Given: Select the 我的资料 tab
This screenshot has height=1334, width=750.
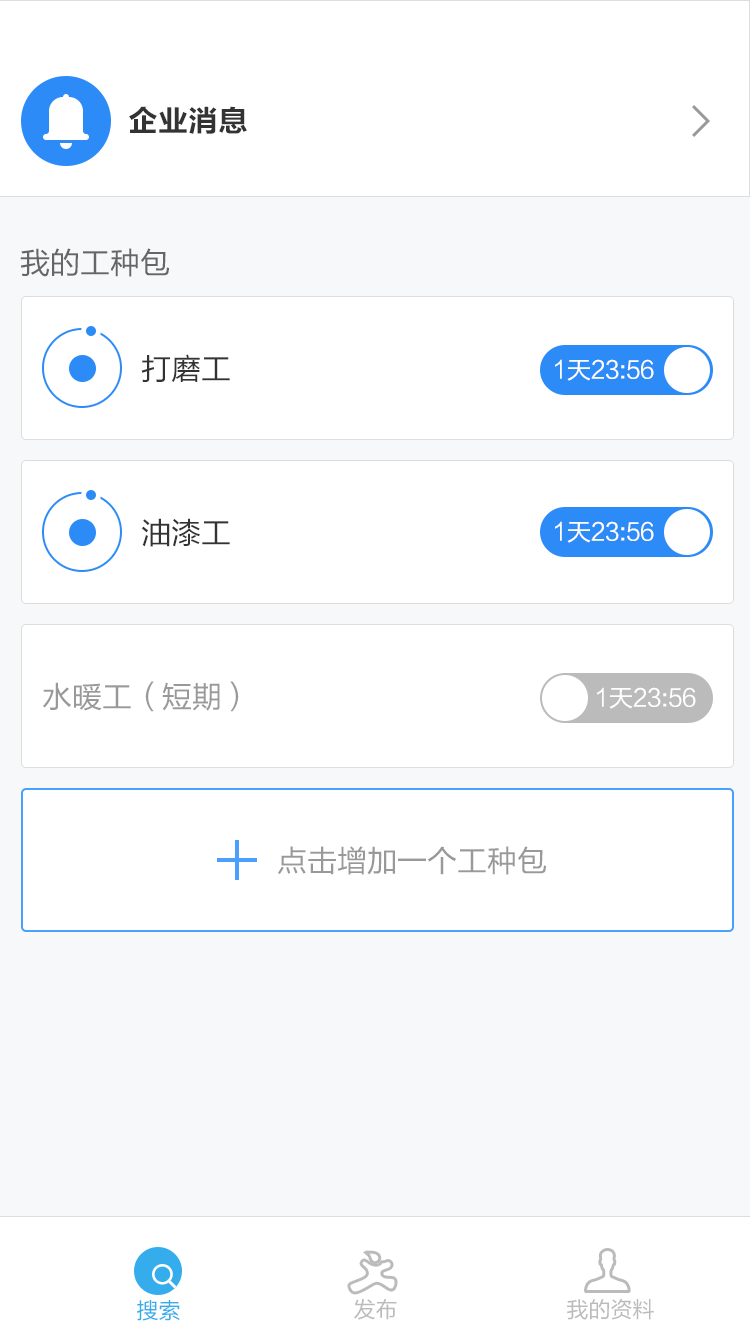Looking at the screenshot, I should pos(609,1284).
